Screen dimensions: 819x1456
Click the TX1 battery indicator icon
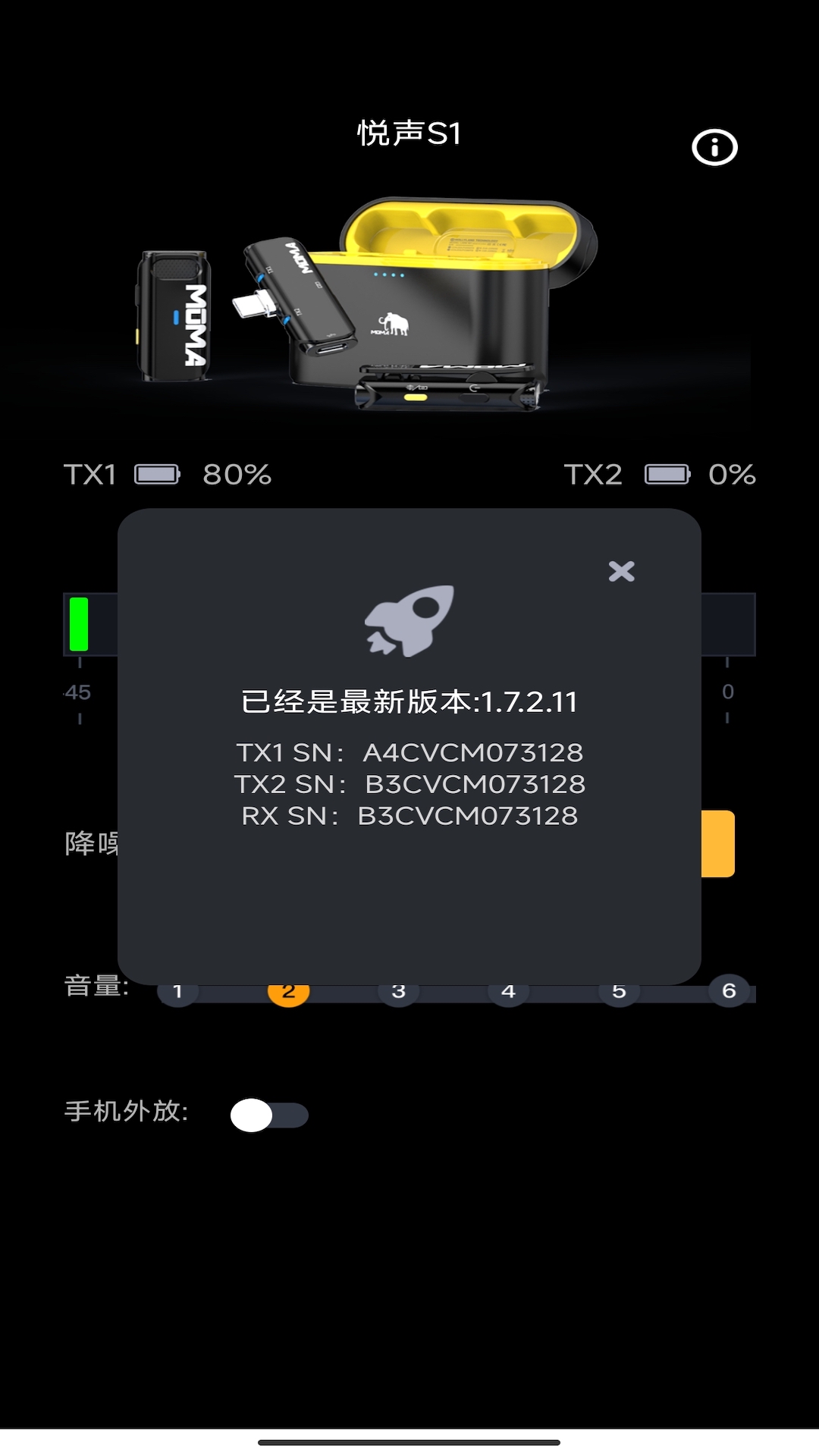click(155, 475)
